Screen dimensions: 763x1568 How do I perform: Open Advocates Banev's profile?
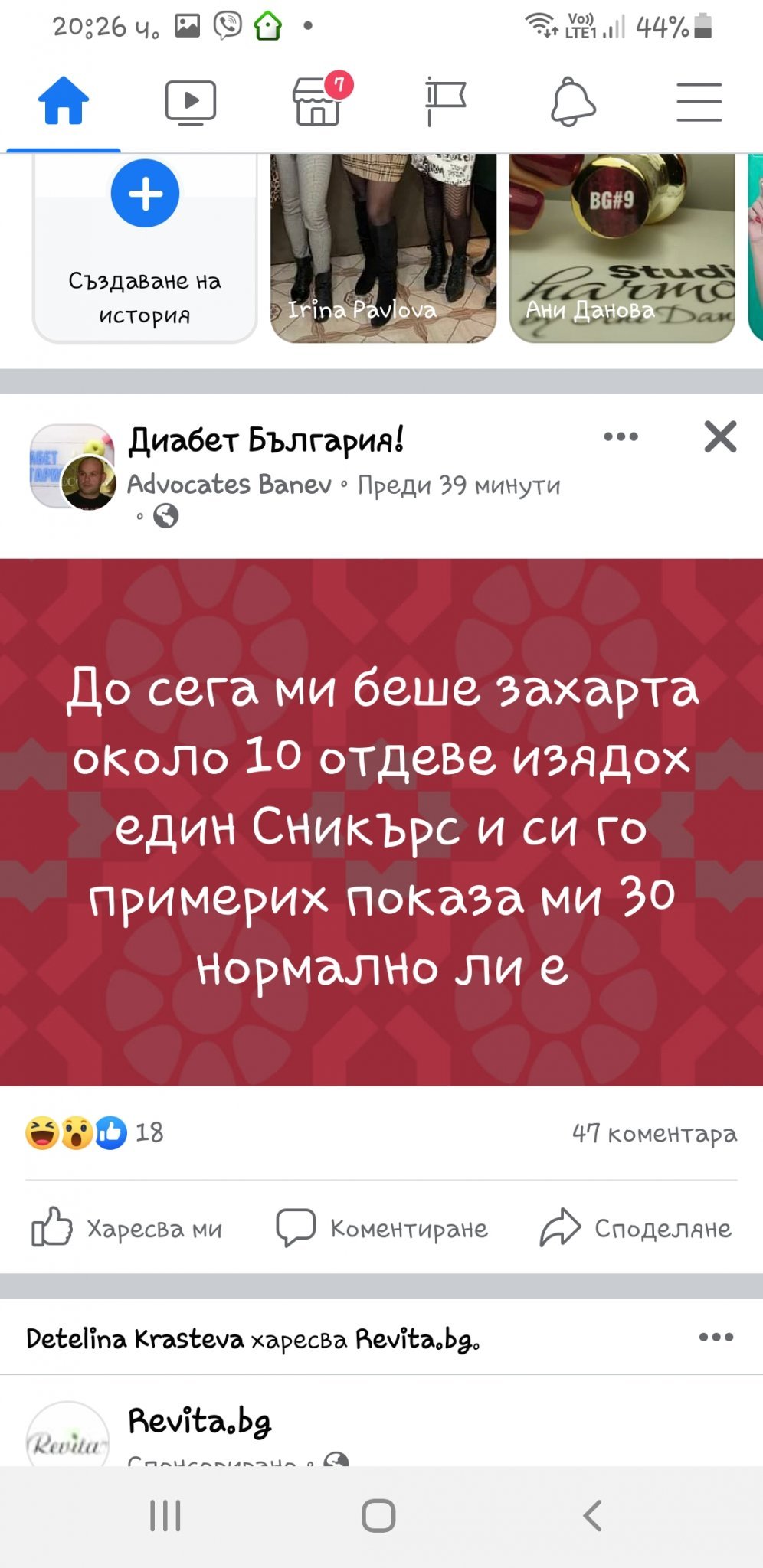point(229,485)
